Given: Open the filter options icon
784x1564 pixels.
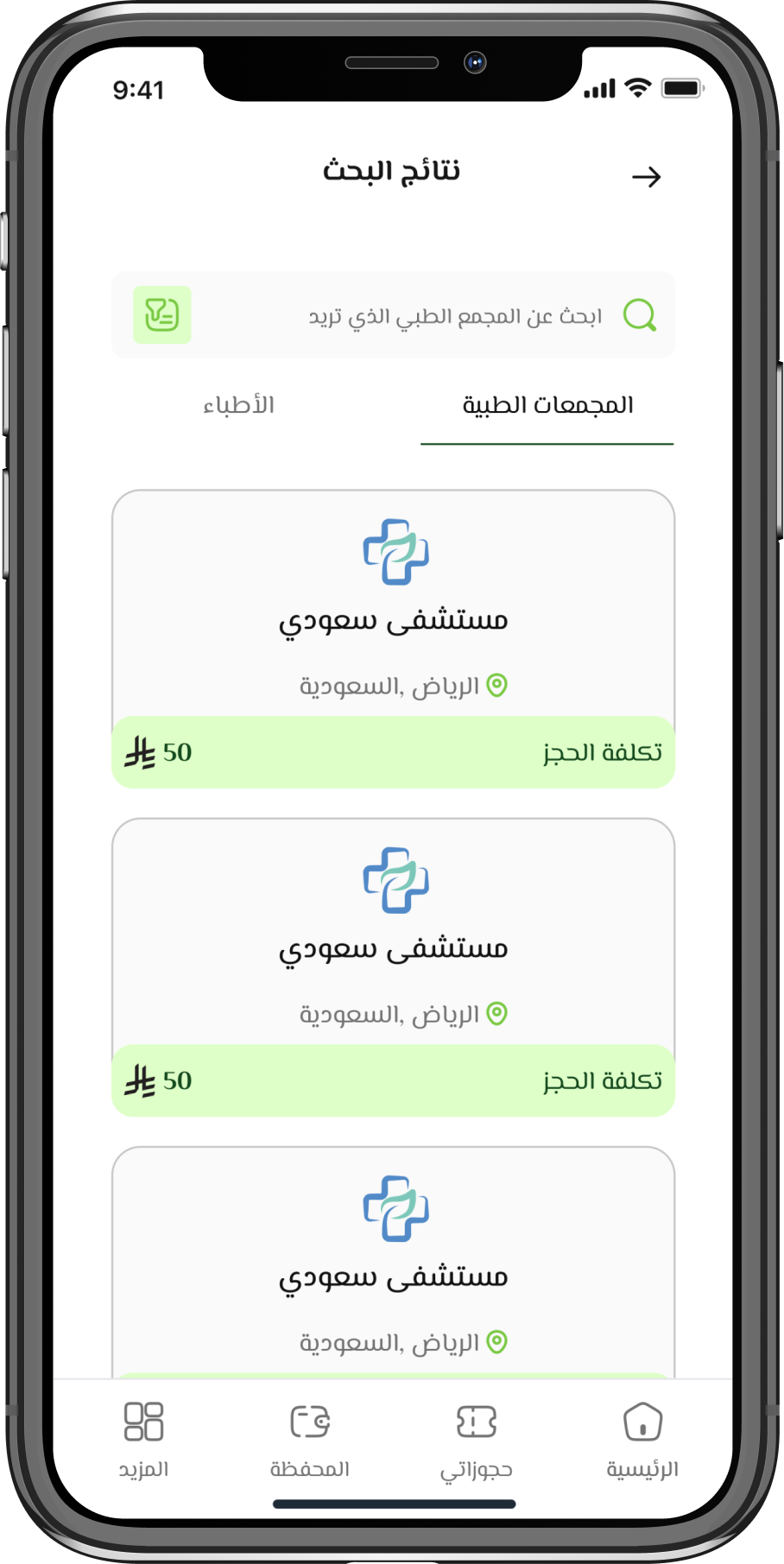Looking at the screenshot, I should coord(162,315).
